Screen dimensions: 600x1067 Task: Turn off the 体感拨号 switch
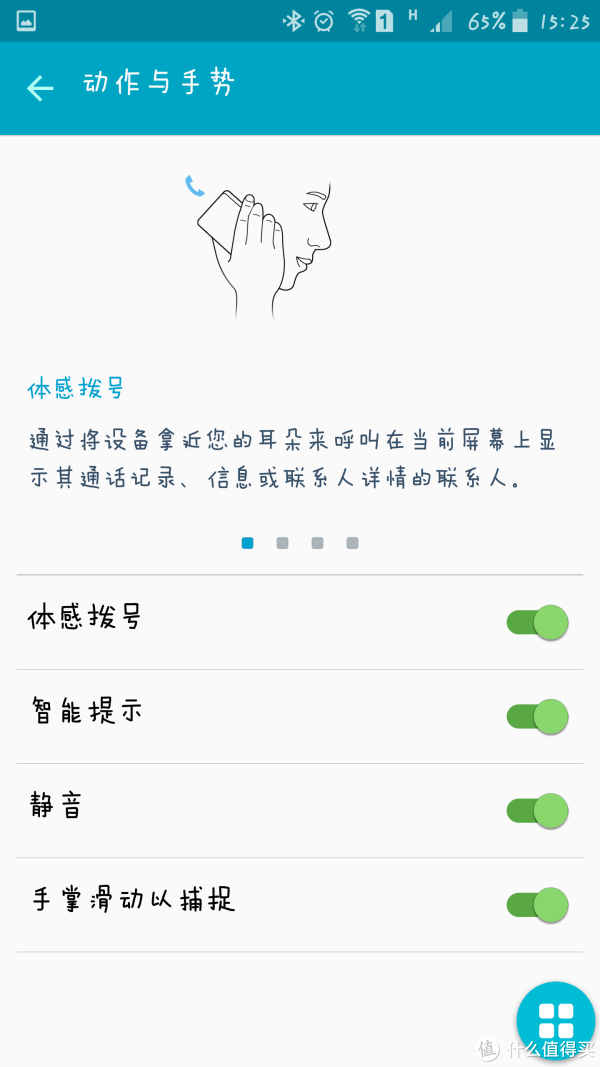coord(537,622)
